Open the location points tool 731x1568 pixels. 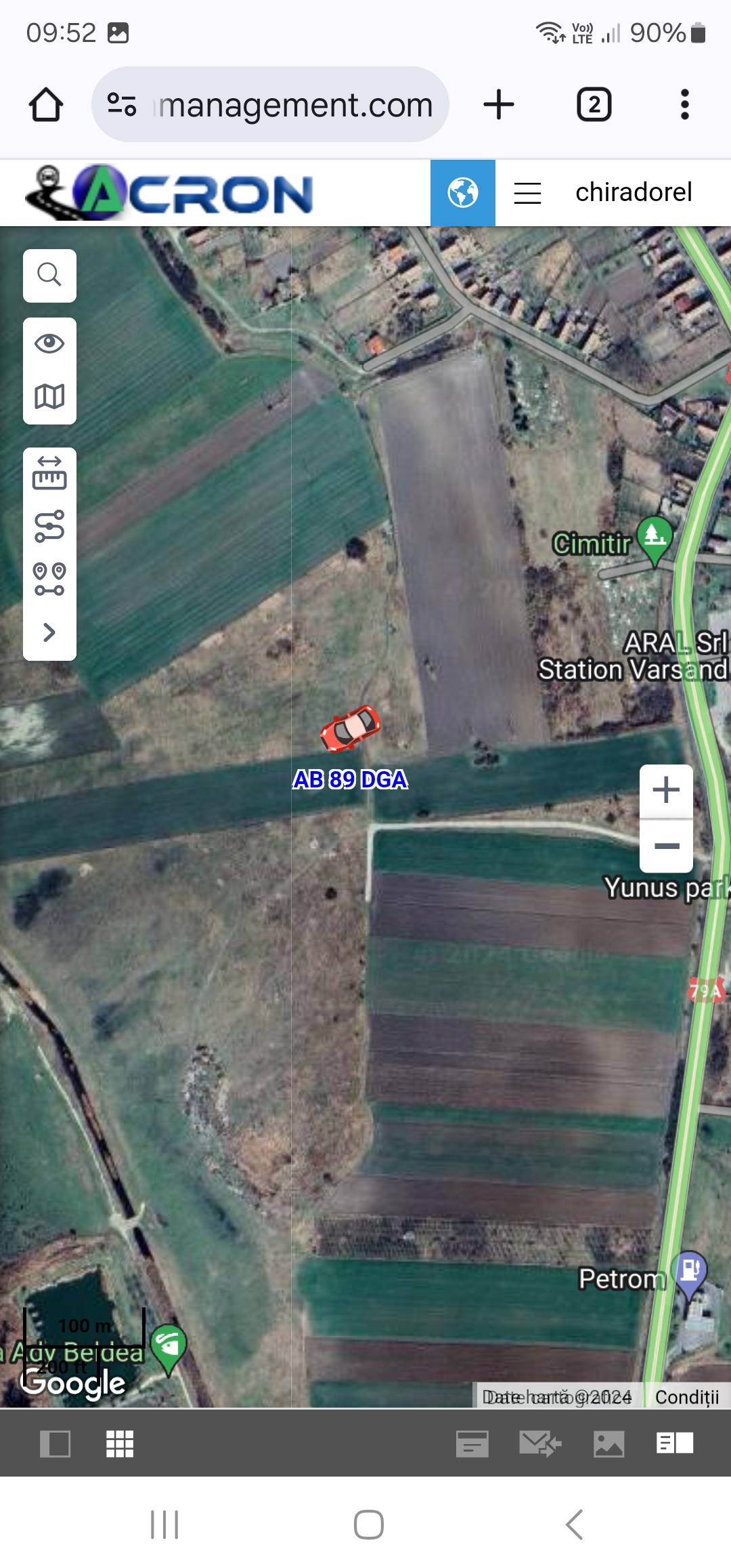click(x=49, y=579)
